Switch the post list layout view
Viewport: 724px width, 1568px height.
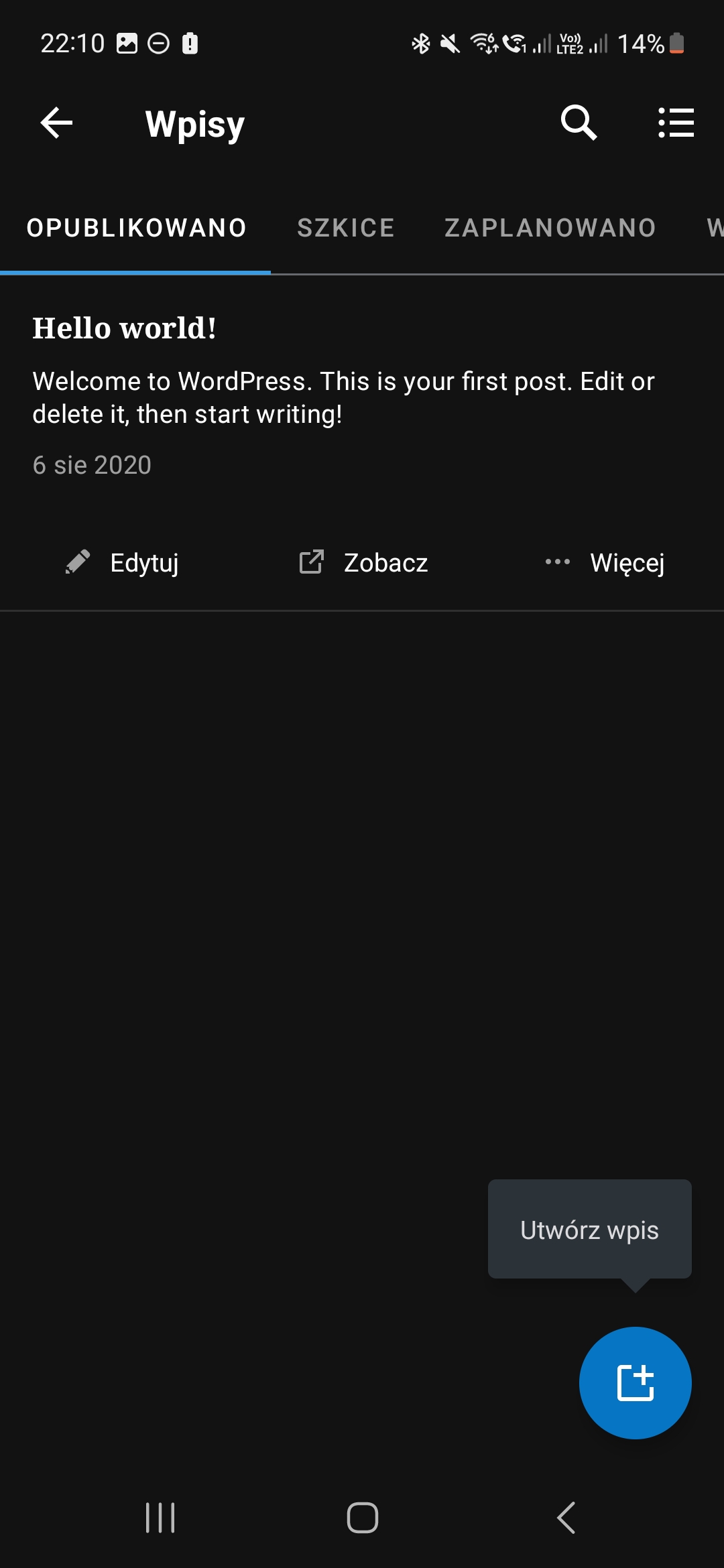coord(676,123)
